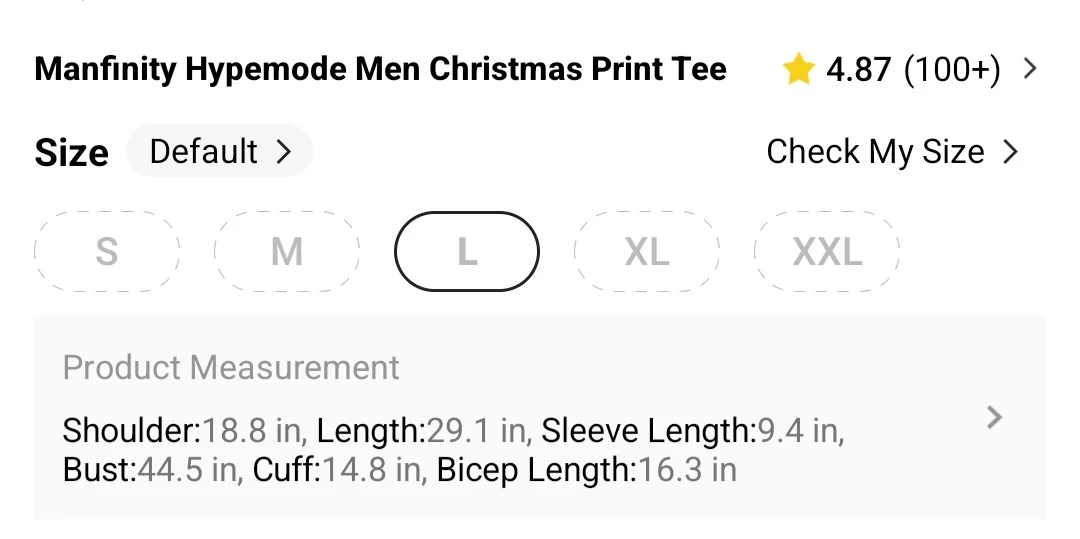
Task: Open the 4.87 star reviews
Action: click(910, 70)
